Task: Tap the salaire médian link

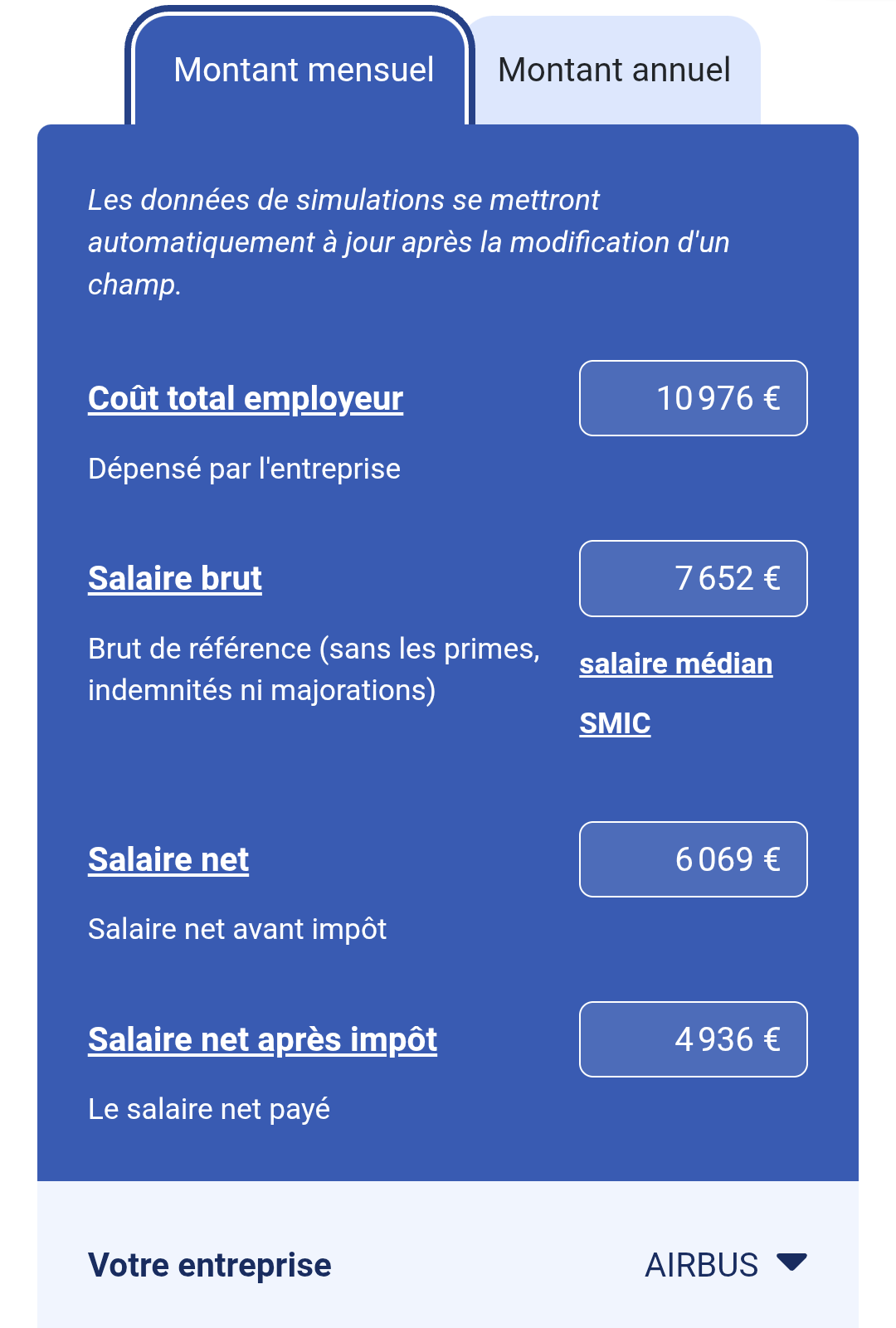Action: pos(676,664)
